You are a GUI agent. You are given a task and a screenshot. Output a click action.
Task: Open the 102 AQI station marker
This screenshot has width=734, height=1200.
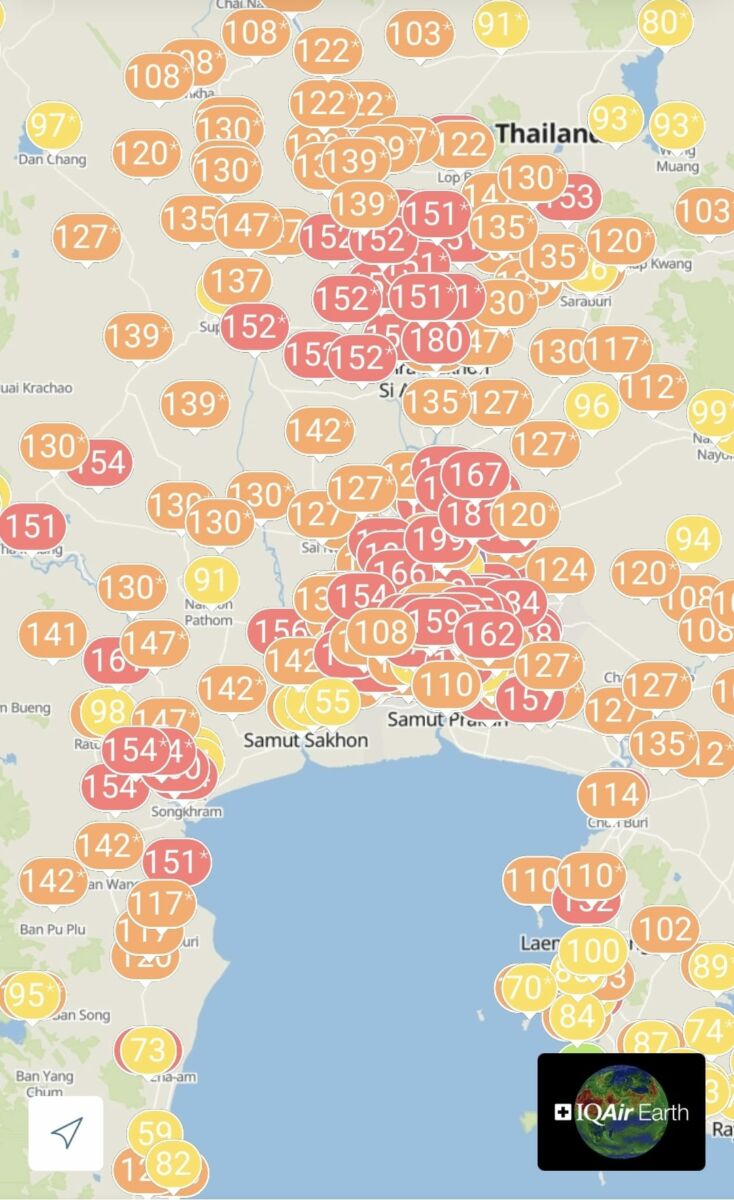click(664, 928)
